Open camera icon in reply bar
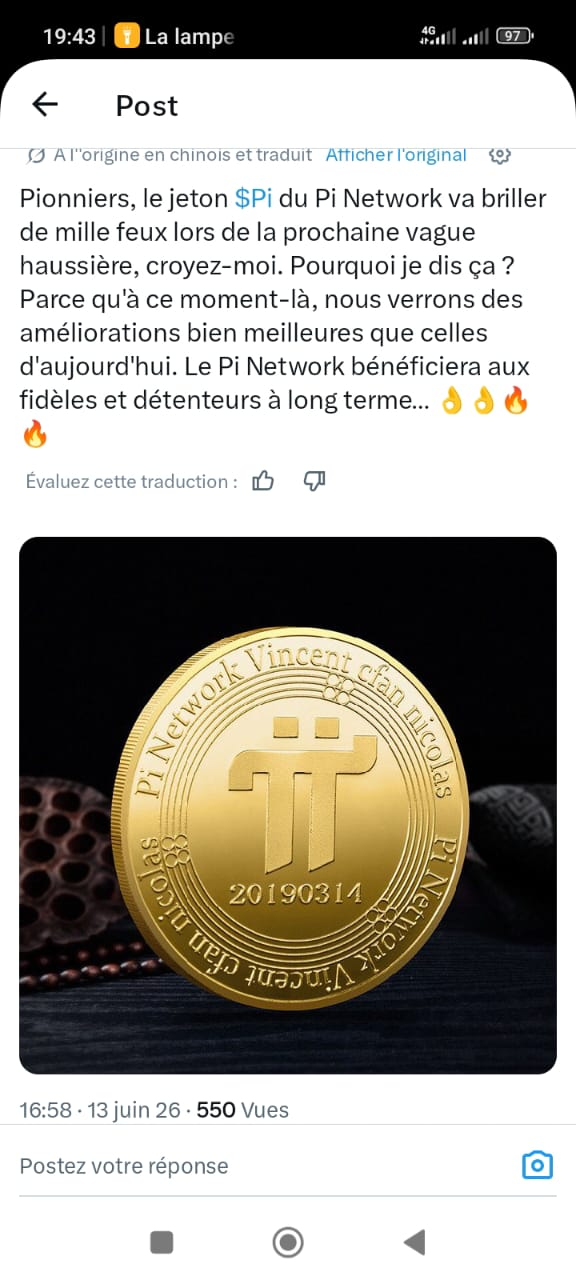576x1280 pixels. coord(537,1165)
